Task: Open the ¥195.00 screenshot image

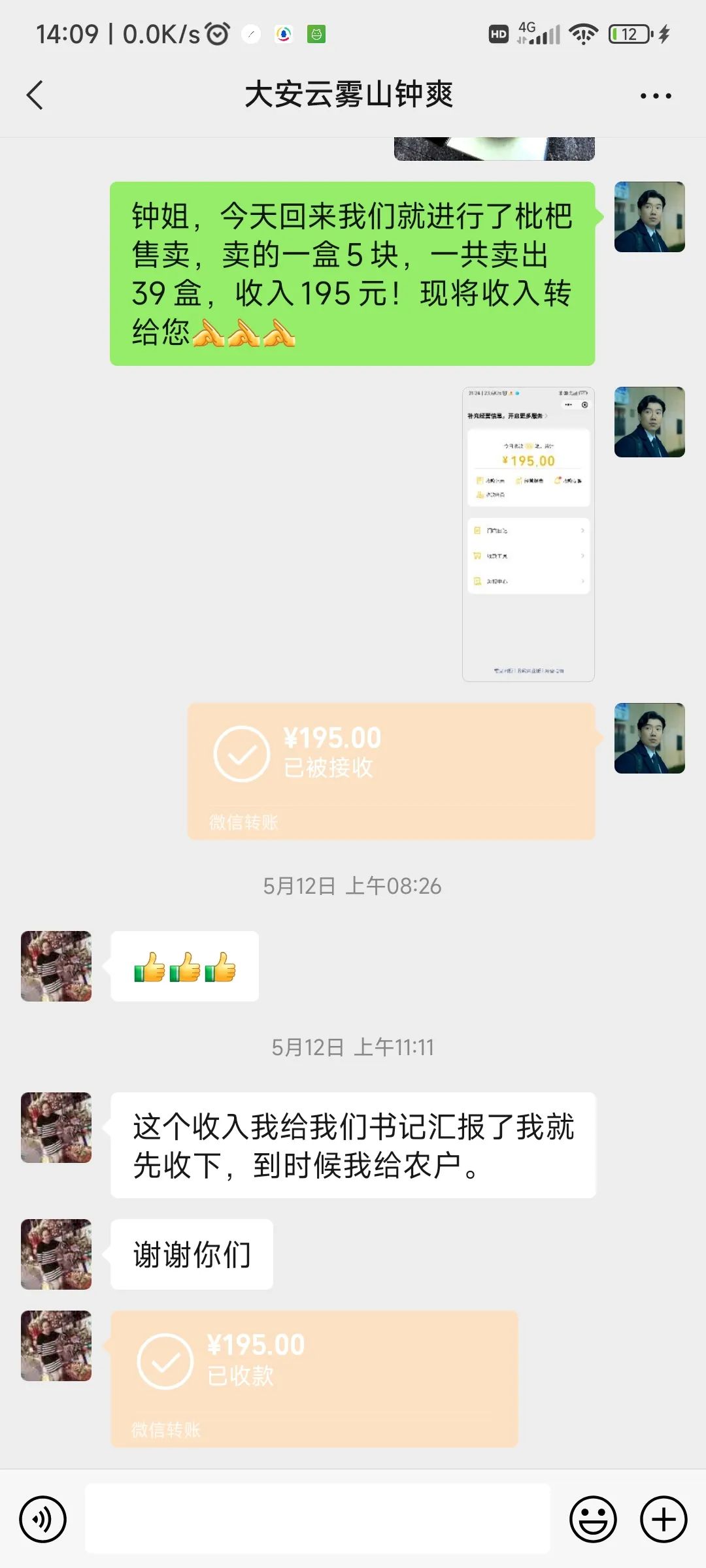Action: (528, 534)
